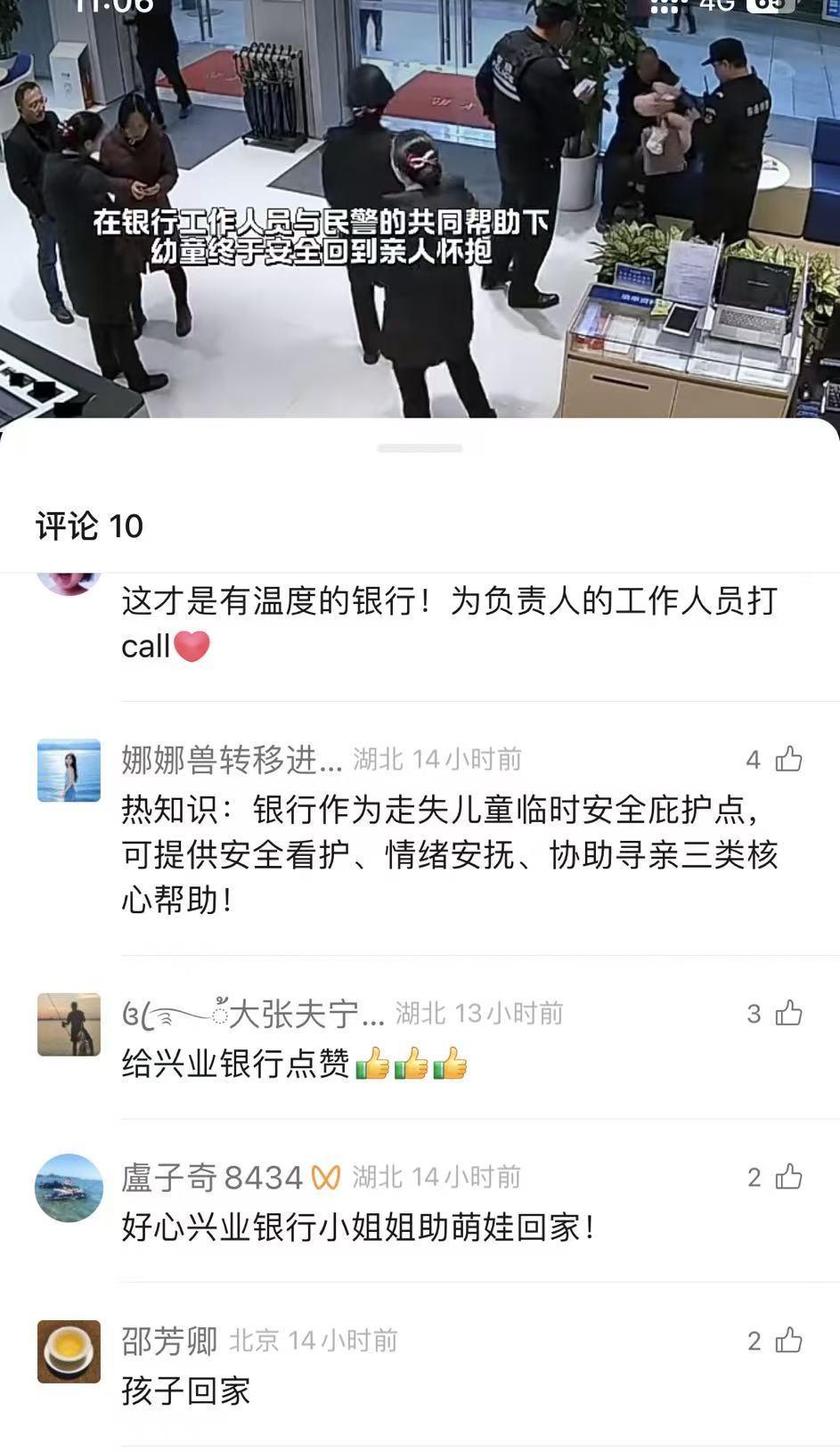Tap the comment sheet drag handle
Screen dimensions: 840x1452
coord(420,448)
